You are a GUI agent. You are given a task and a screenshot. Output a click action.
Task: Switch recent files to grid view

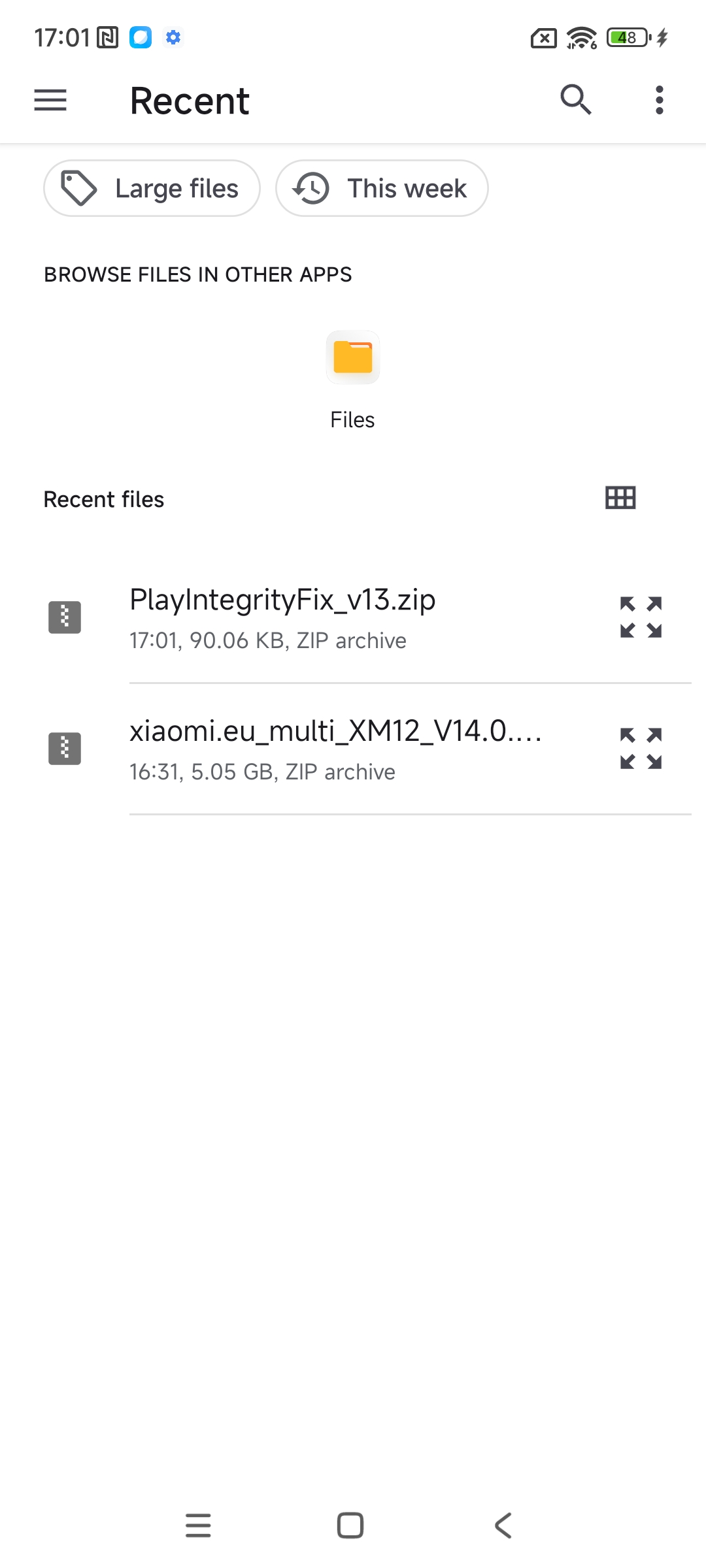[x=620, y=498]
